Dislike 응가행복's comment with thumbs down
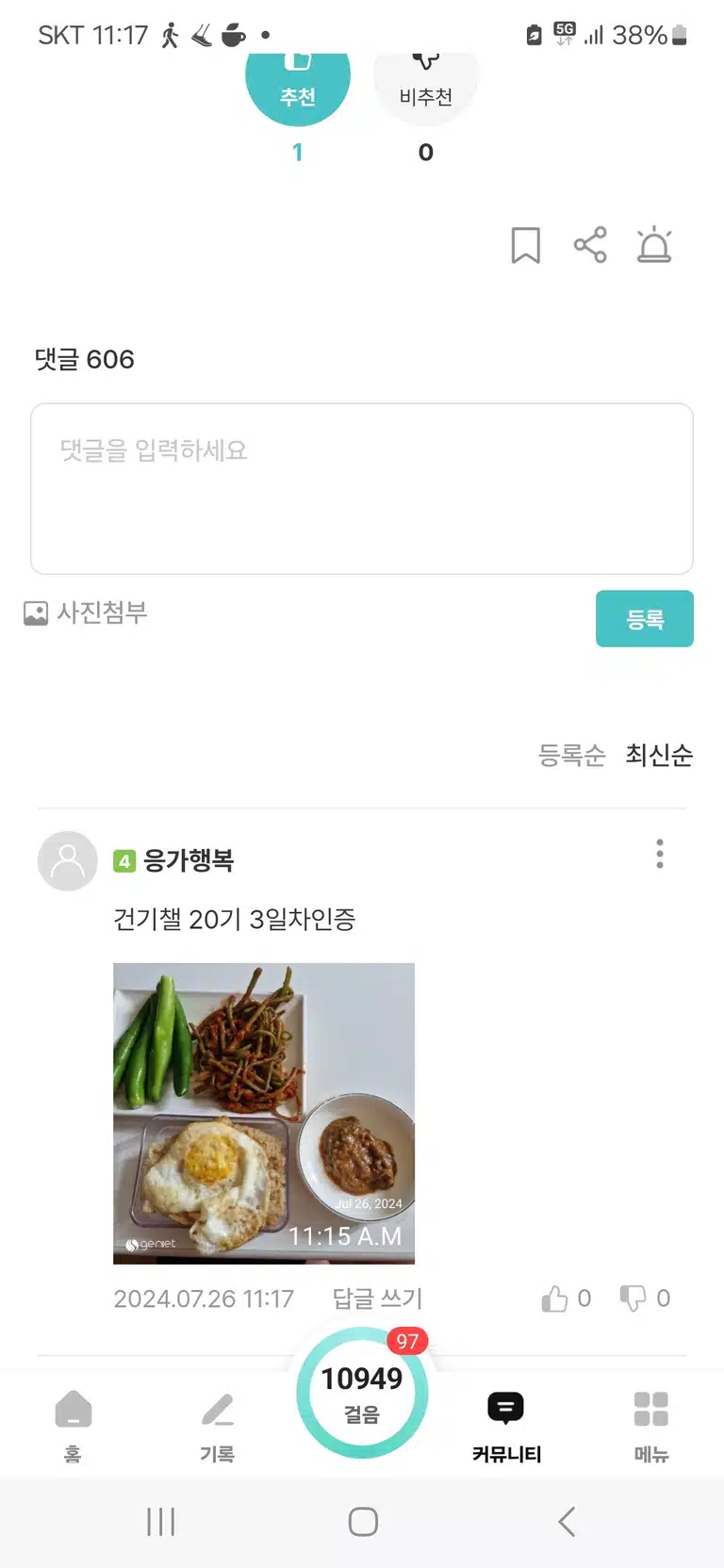The height and width of the screenshot is (1568, 724). [x=645, y=1298]
